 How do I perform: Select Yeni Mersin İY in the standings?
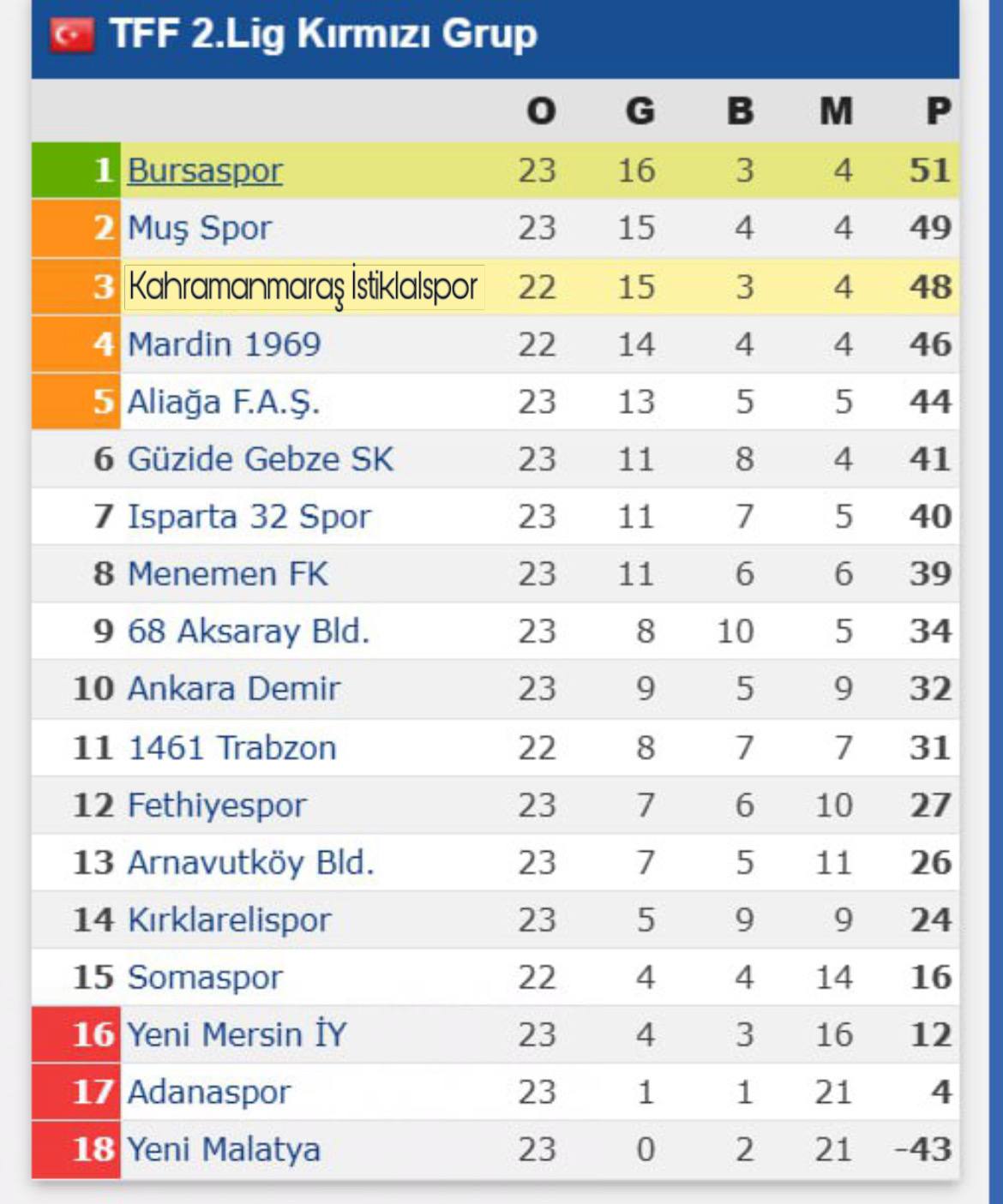(x=237, y=1035)
